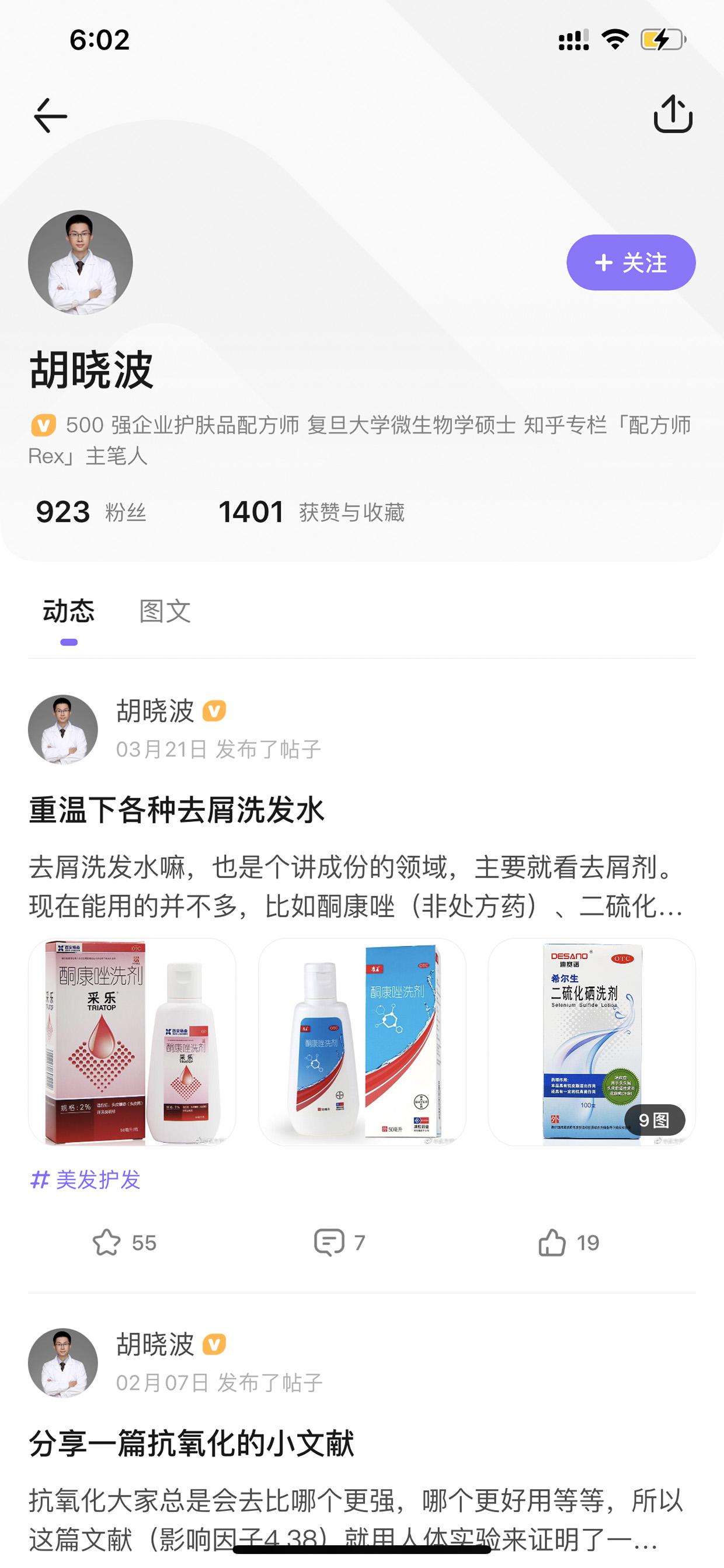The image size is (724, 1568).
Task: Open the 采乐 酮康唑洗剂 product image
Action: [x=132, y=1042]
